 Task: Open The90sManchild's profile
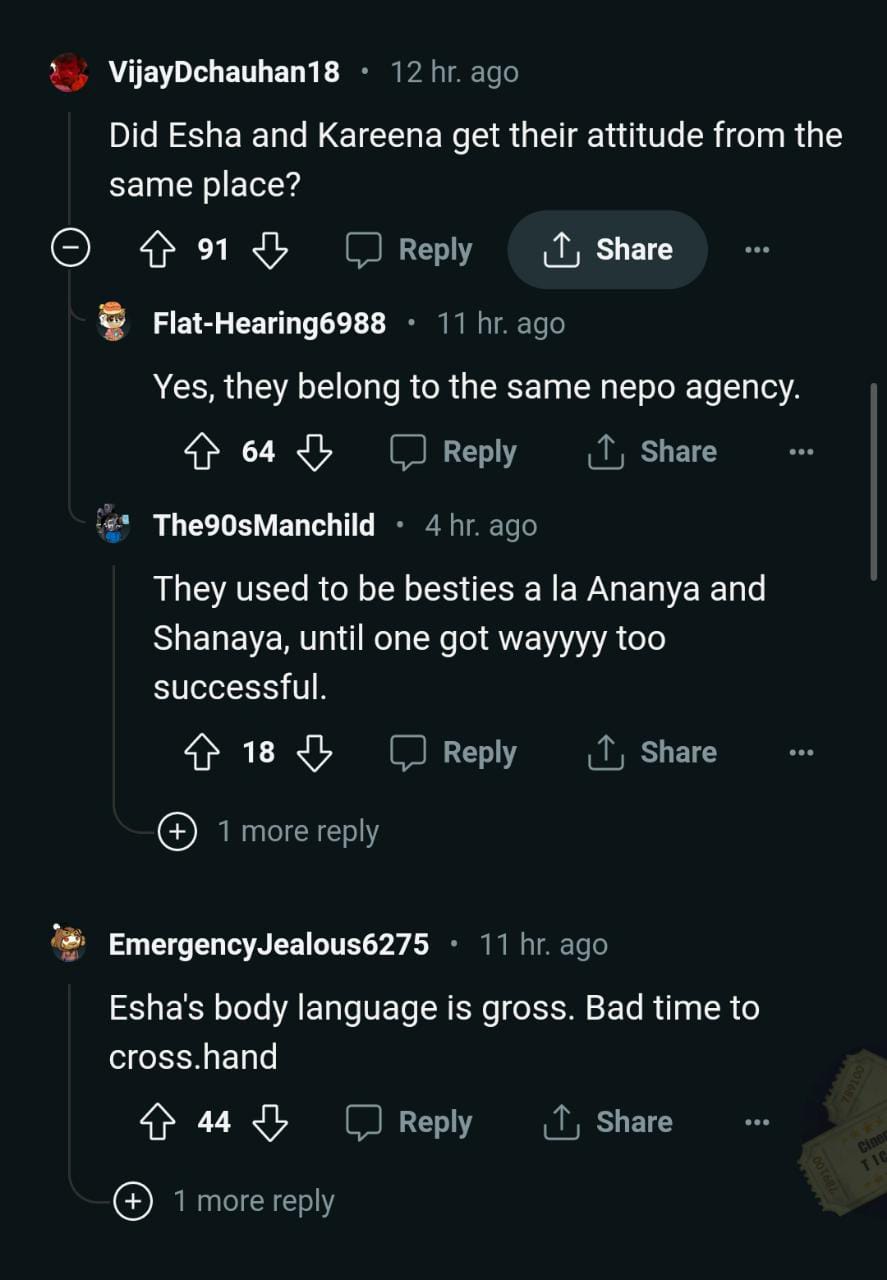(263, 525)
